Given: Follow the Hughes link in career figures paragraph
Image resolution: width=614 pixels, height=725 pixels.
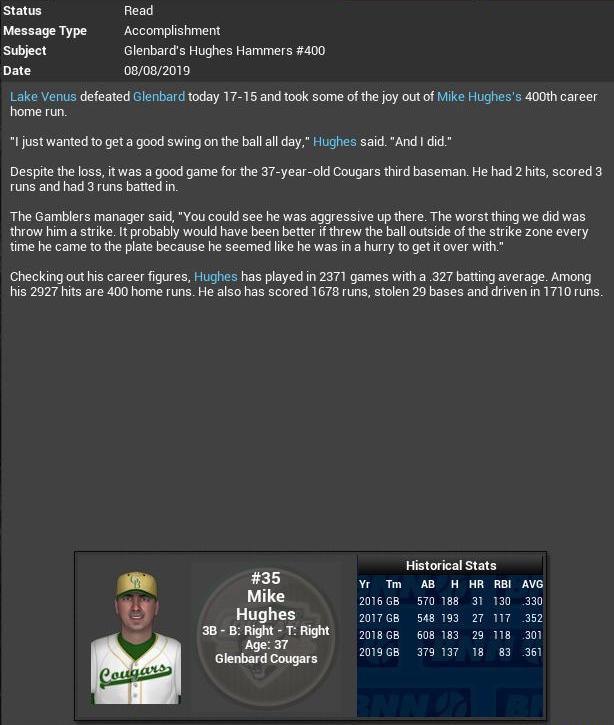Looking at the screenshot, I should tap(215, 277).
